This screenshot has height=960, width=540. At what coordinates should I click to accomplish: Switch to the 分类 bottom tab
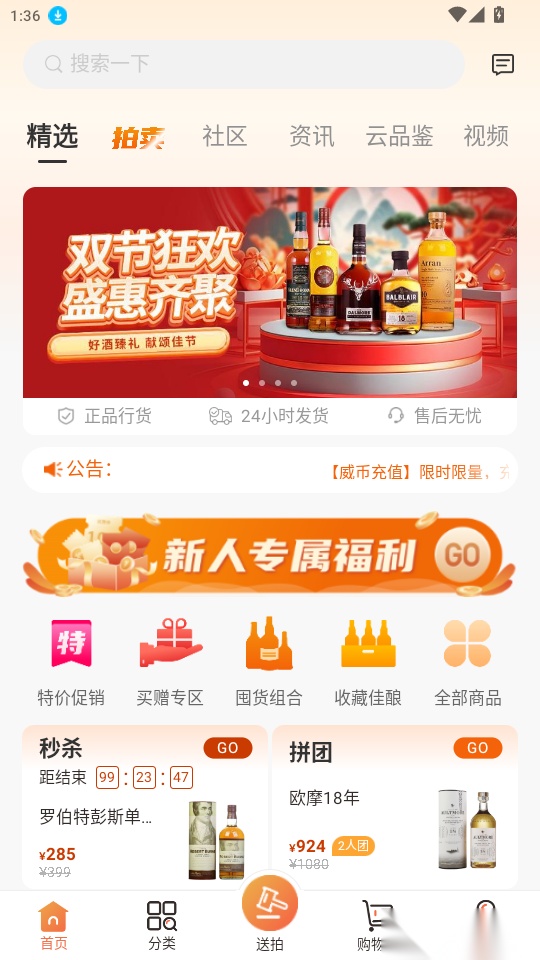[162, 925]
